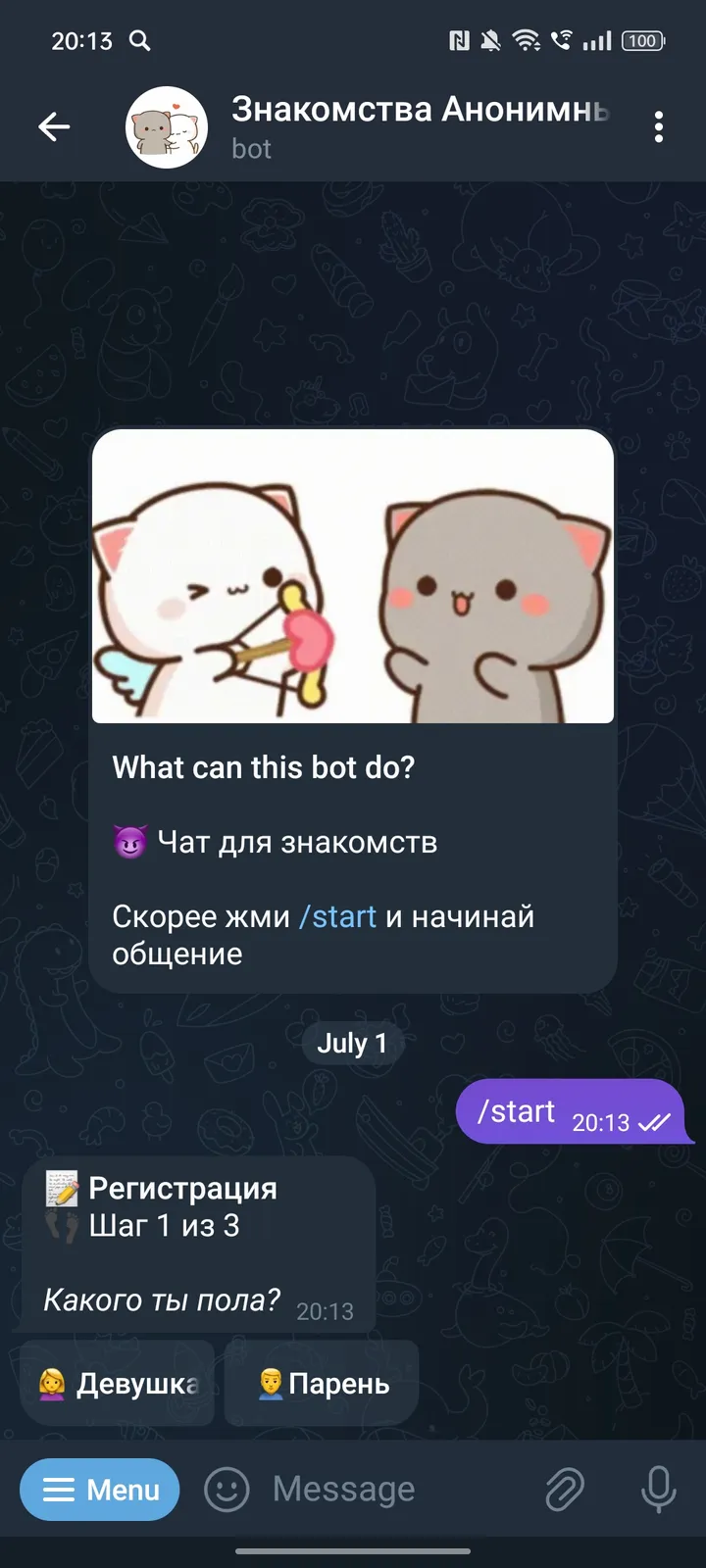The image size is (706, 1568).
Task: Open the three-dot chat options menu
Action: pyautogui.click(x=659, y=126)
